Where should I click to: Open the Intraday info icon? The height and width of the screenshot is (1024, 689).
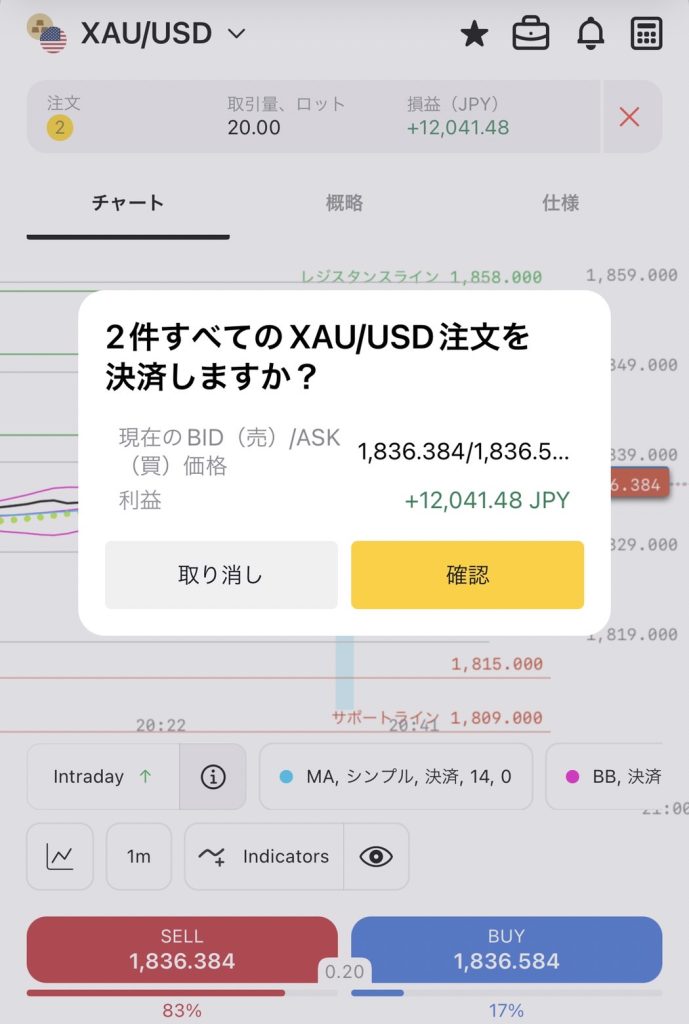coord(213,777)
